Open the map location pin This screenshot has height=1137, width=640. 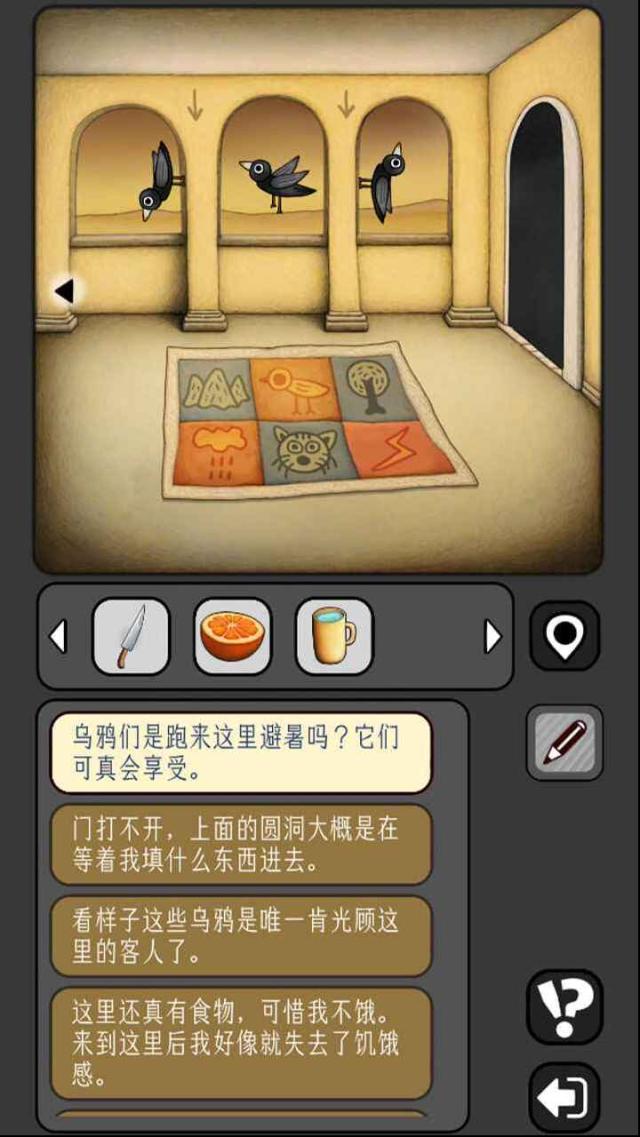coord(565,635)
